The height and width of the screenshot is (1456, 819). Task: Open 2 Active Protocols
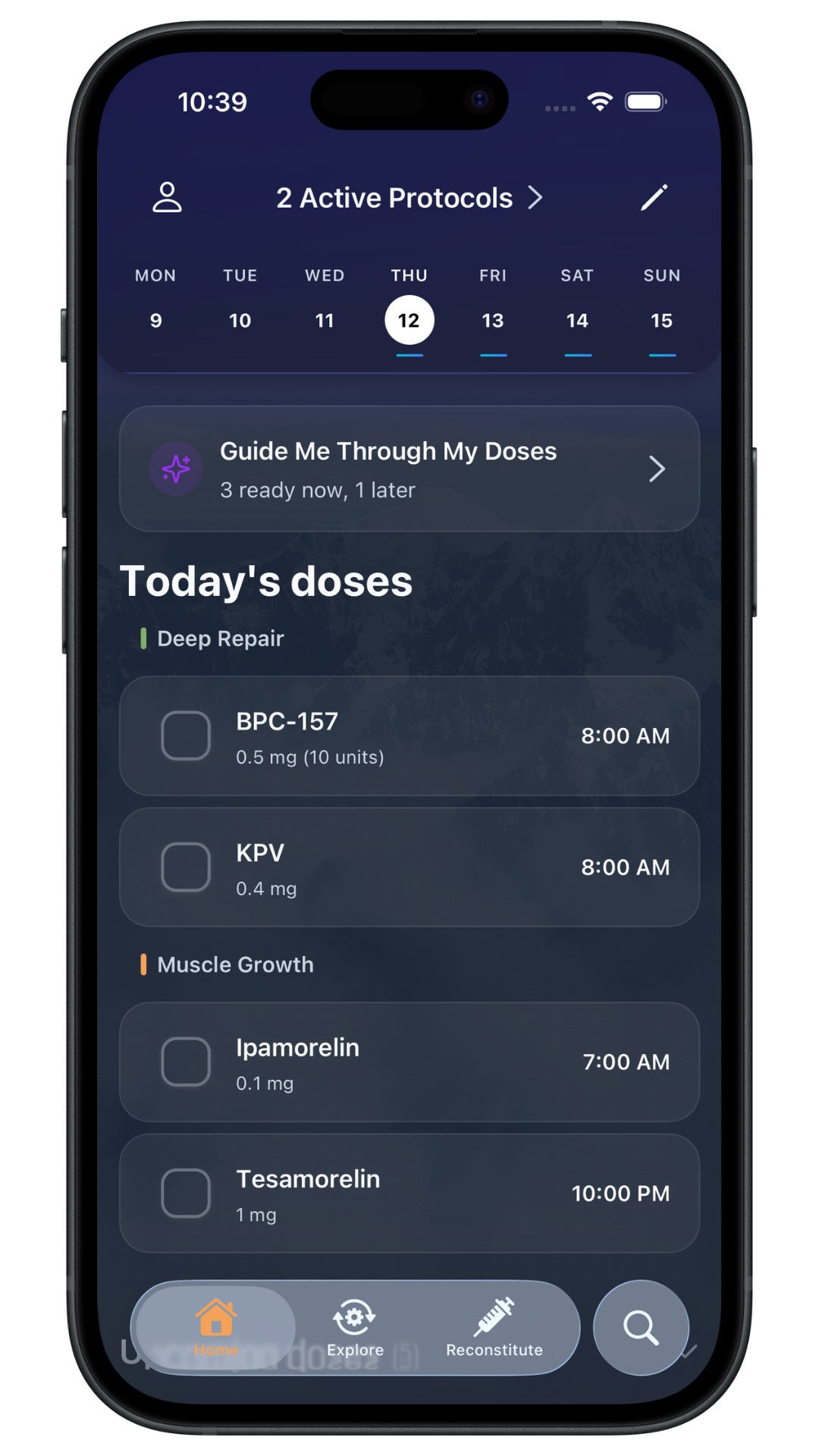[409, 198]
